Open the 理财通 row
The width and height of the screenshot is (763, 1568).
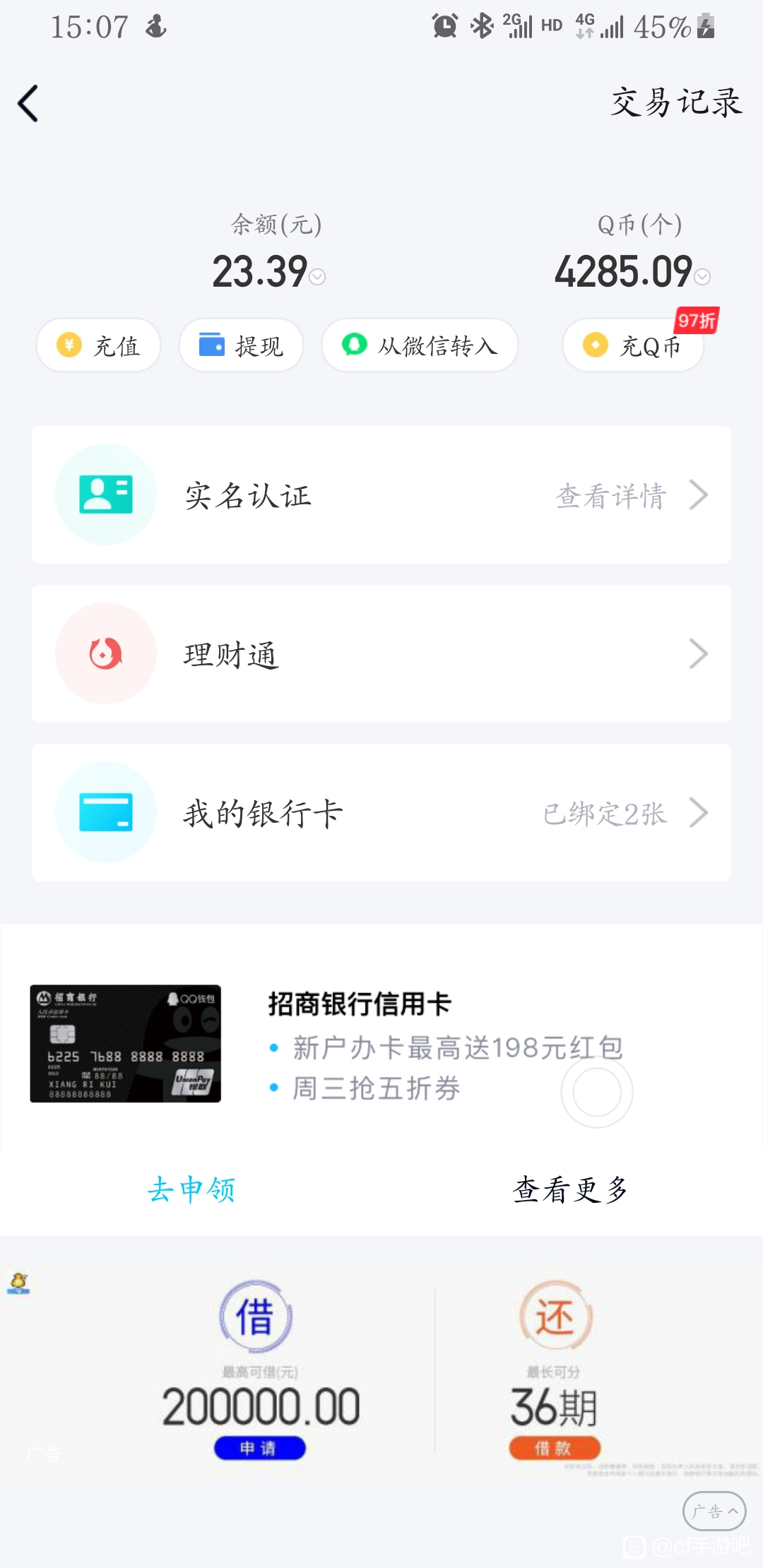click(381, 654)
